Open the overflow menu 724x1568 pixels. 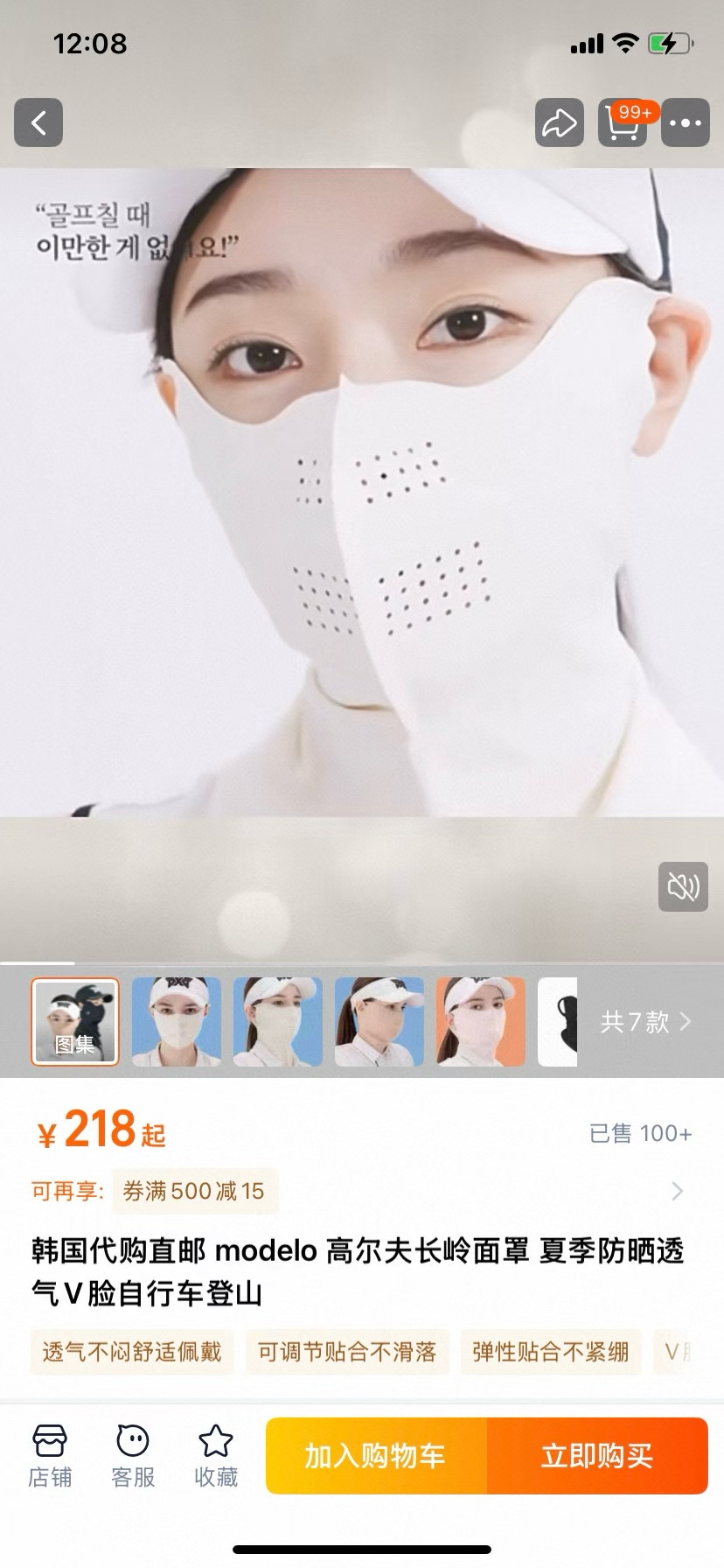click(685, 122)
